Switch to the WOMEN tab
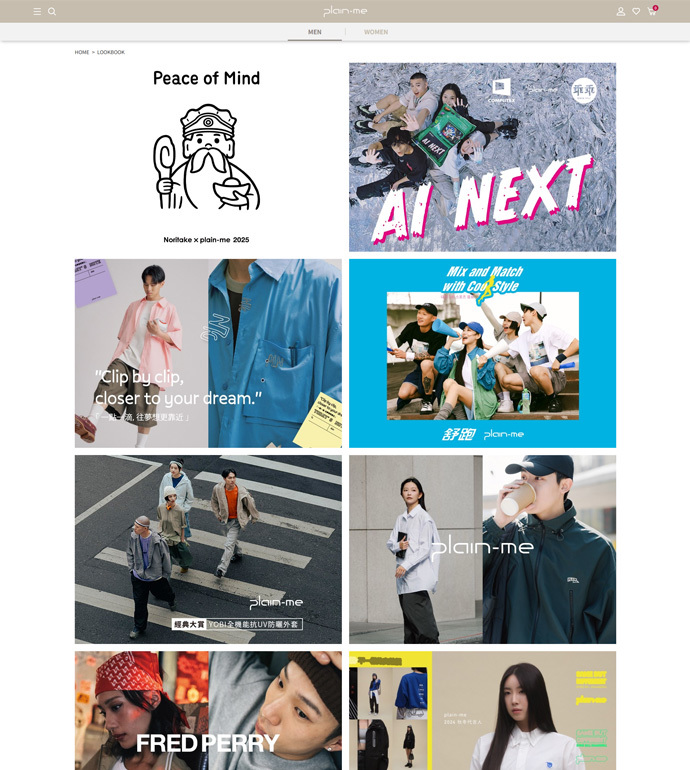This screenshot has height=770, width=690. coord(376,32)
